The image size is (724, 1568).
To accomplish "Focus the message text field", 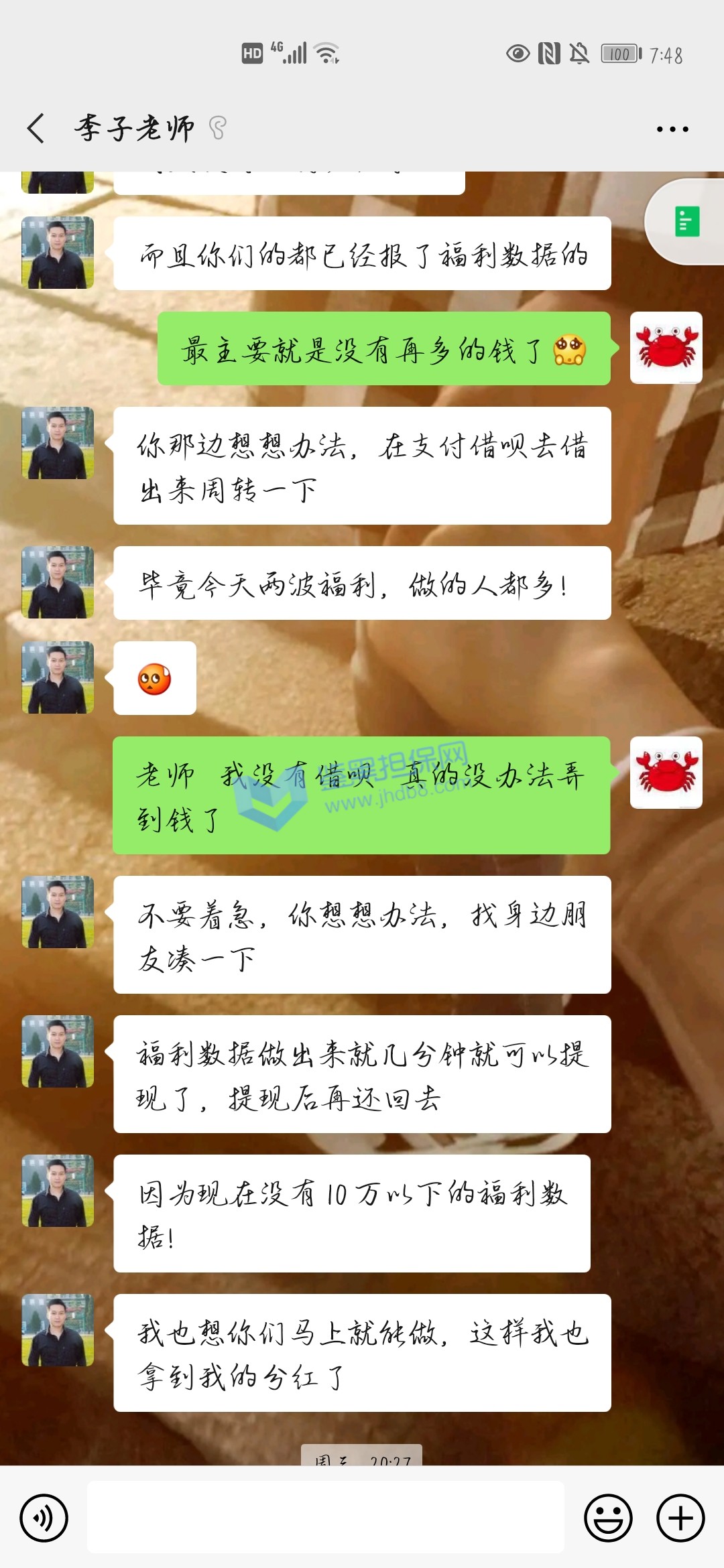I will tap(325, 1518).
